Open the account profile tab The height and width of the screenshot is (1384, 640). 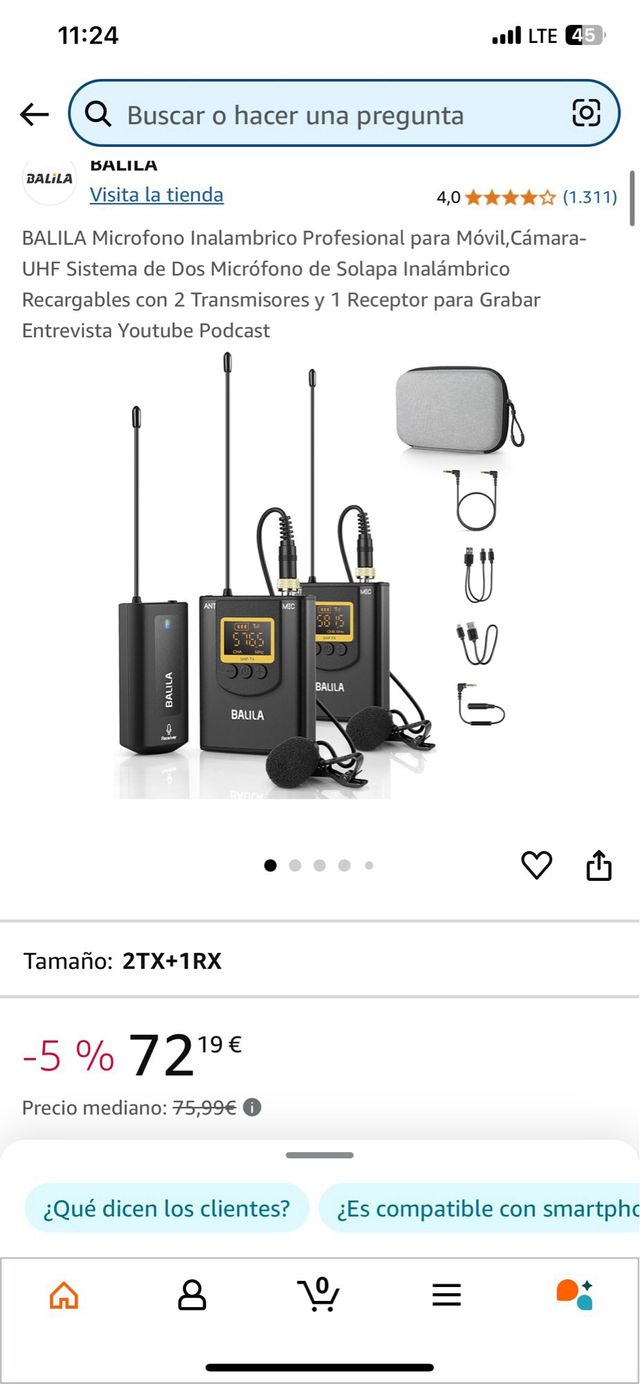click(191, 1295)
